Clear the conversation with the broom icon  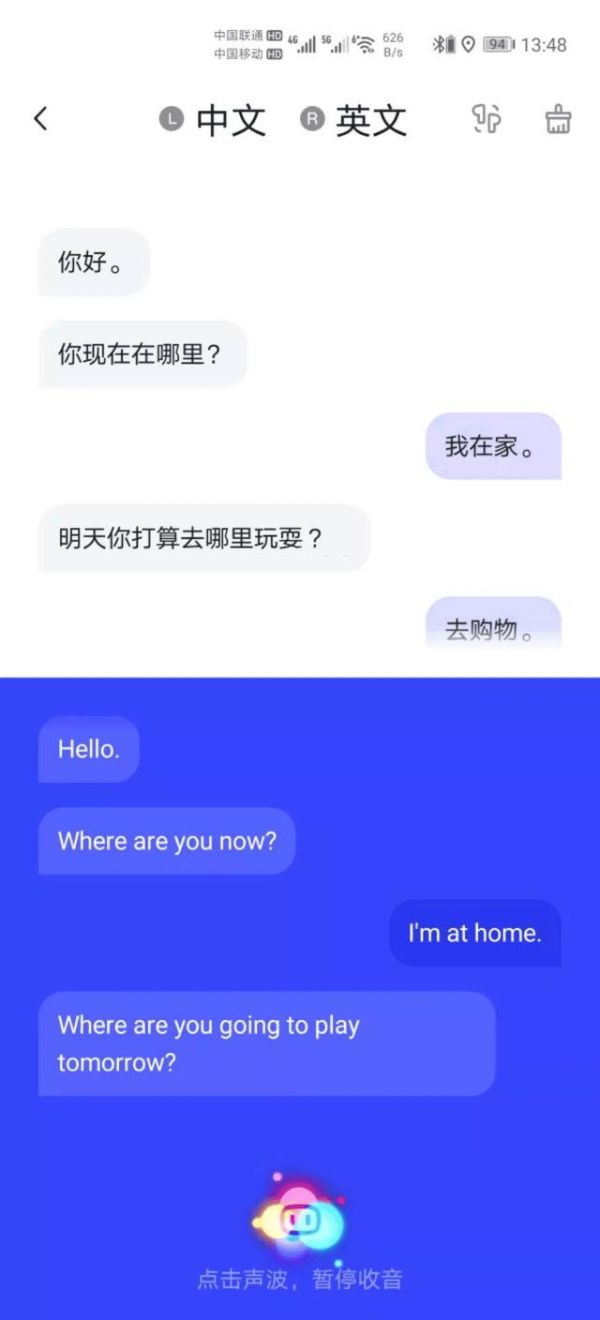click(558, 119)
